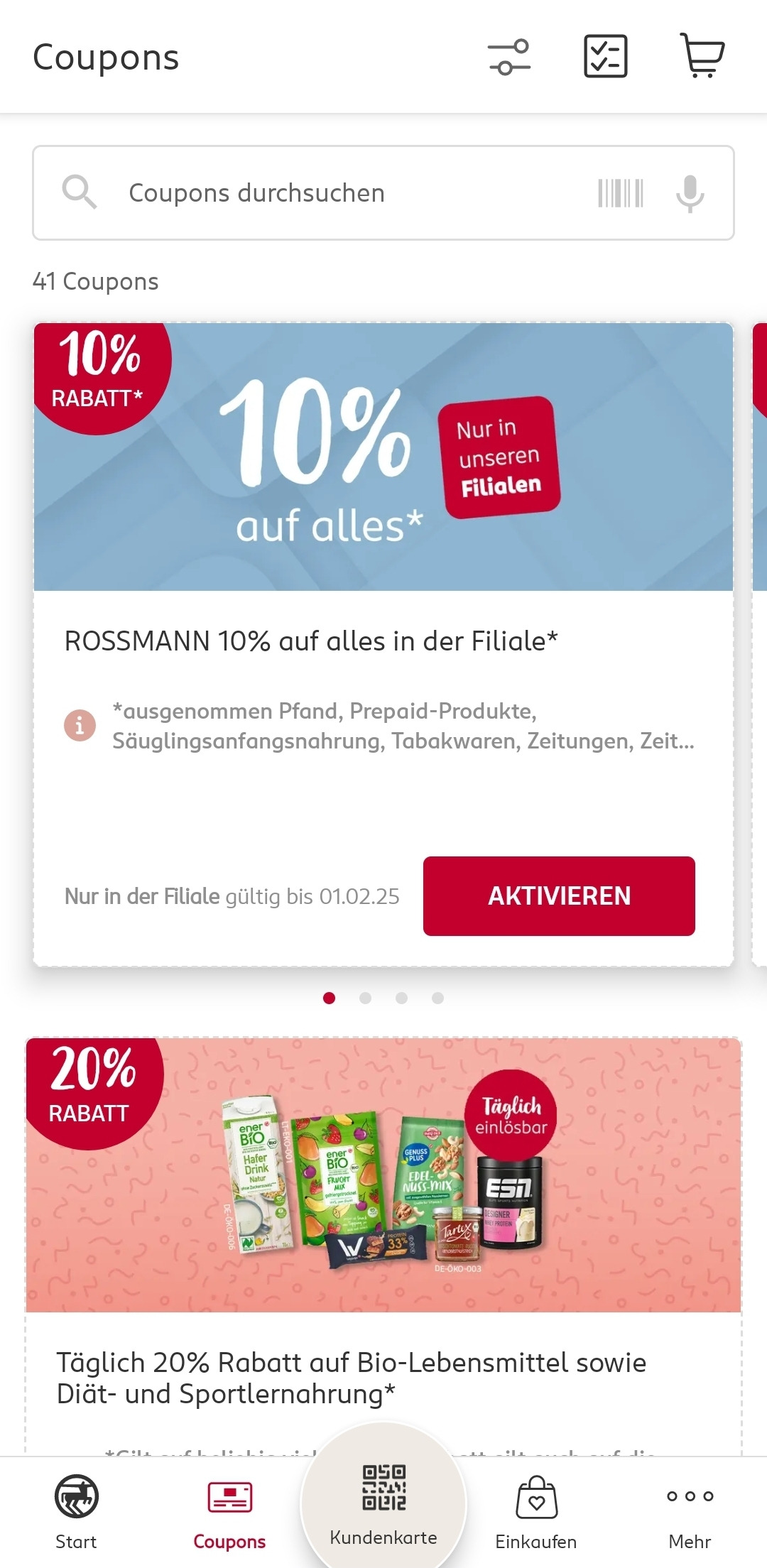The height and width of the screenshot is (1568, 767).
Task: Tap the Coupons durchsuchen search field
Action: 341,193
